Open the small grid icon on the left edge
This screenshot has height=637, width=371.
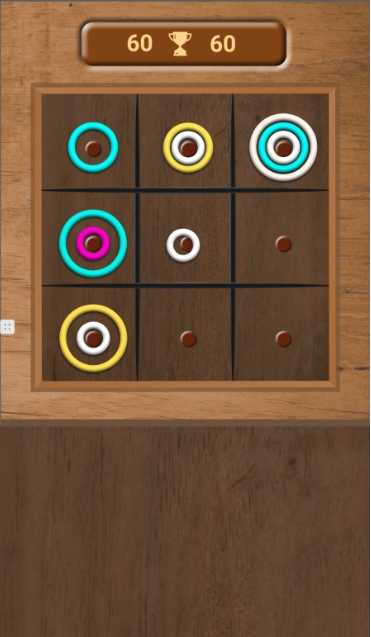(7, 327)
